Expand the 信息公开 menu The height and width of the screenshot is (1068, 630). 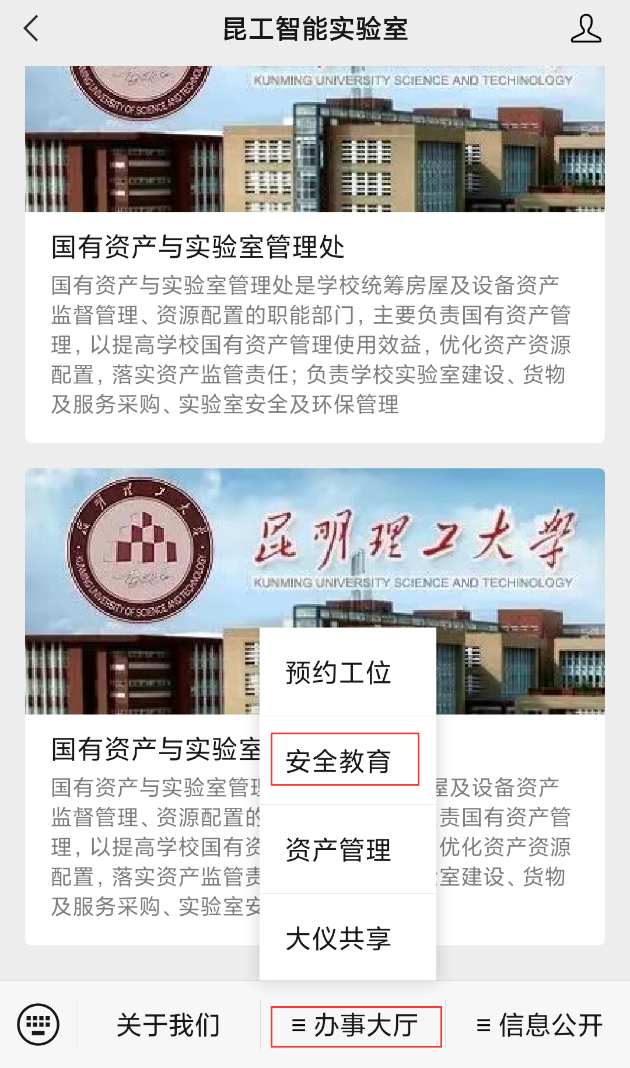click(540, 1025)
